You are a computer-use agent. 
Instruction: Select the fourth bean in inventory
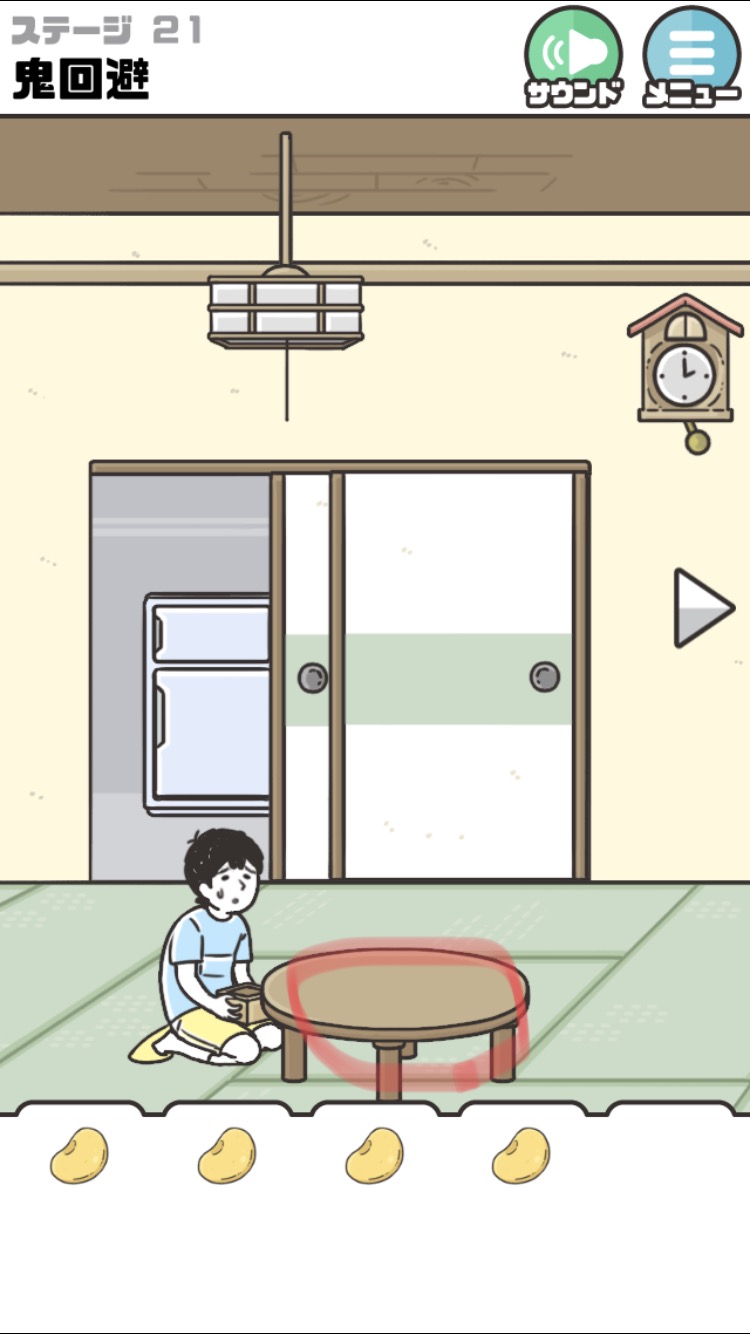pos(521,1156)
